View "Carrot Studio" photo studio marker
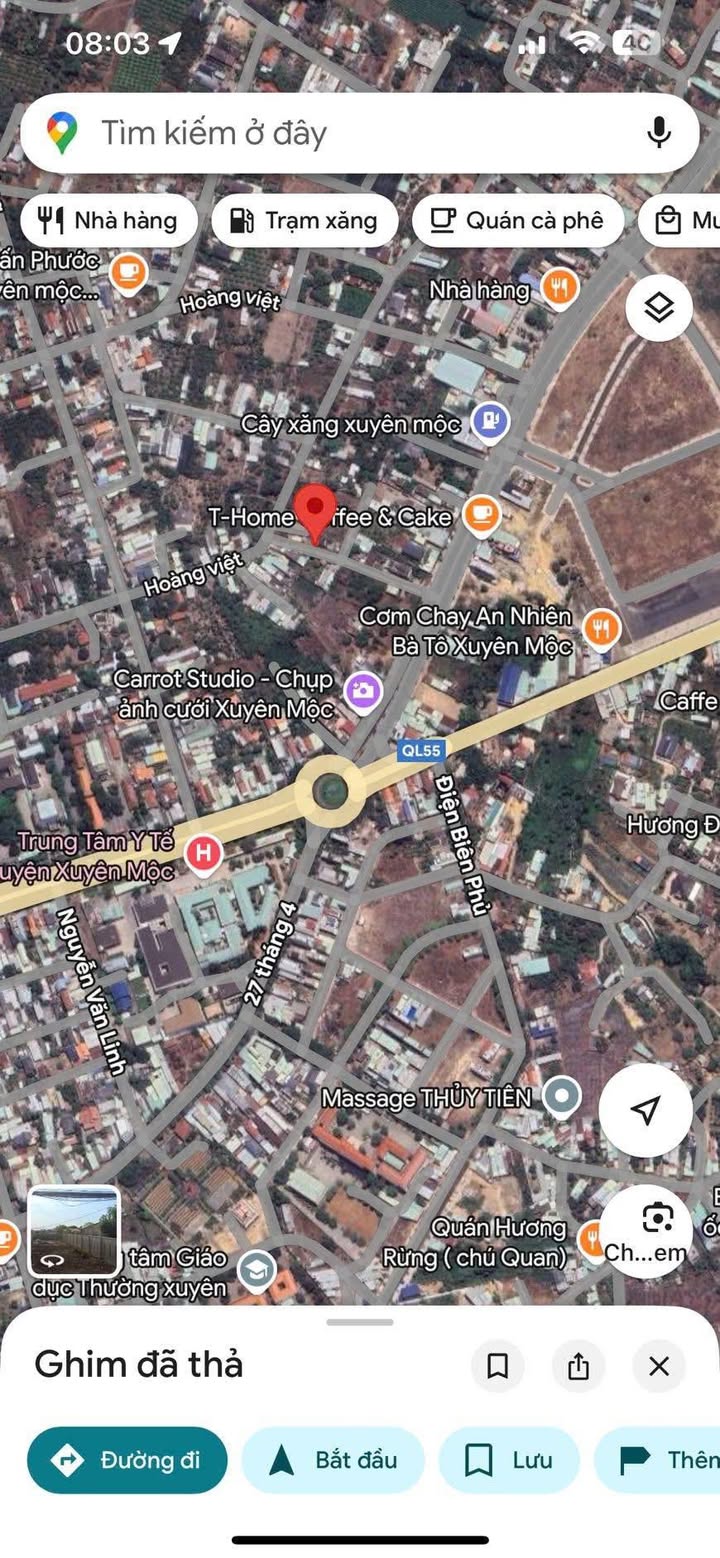The height and width of the screenshot is (1558, 720). (362, 690)
